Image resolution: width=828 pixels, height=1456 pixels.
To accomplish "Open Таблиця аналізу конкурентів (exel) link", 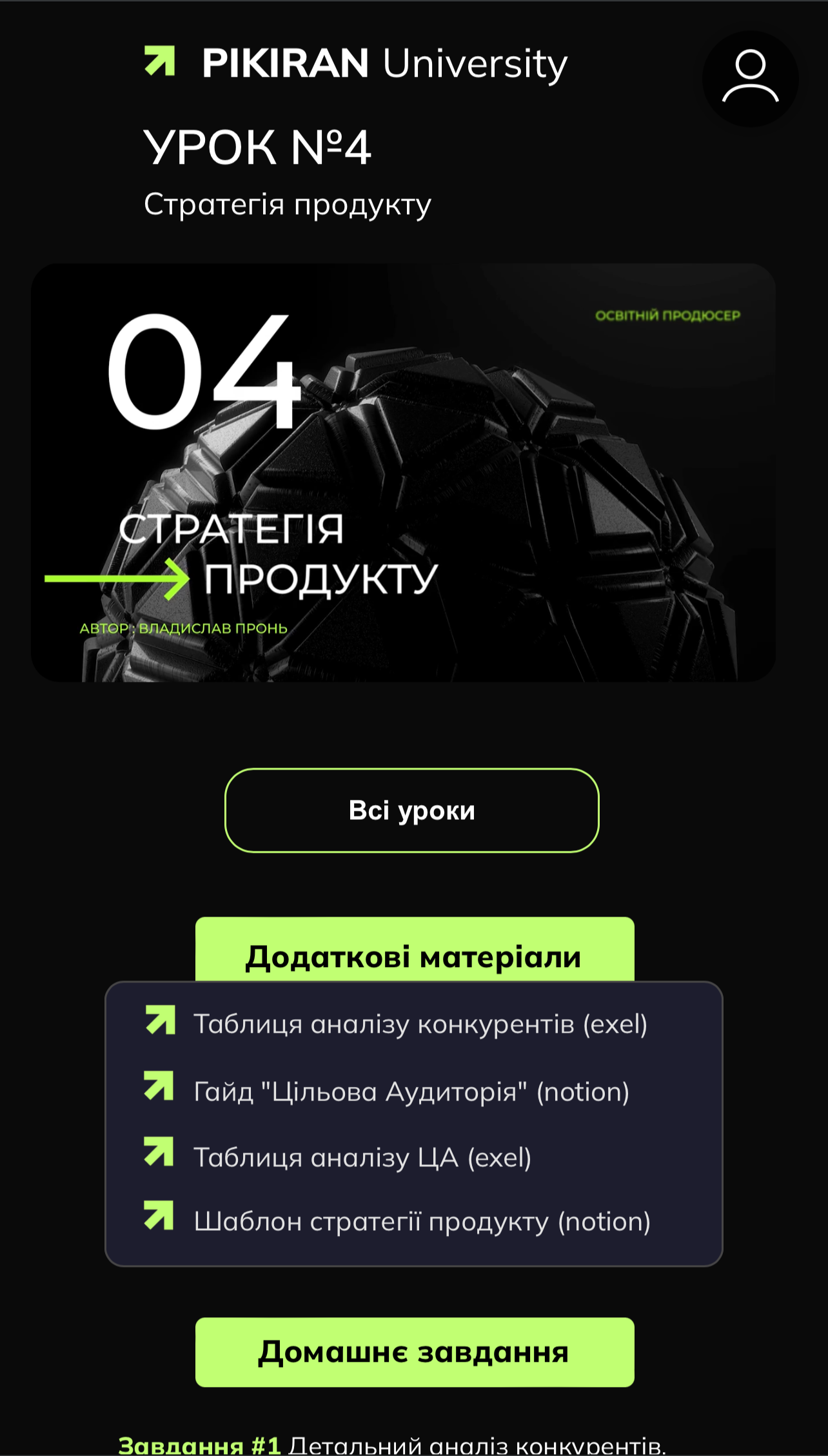I will point(420,1024).
